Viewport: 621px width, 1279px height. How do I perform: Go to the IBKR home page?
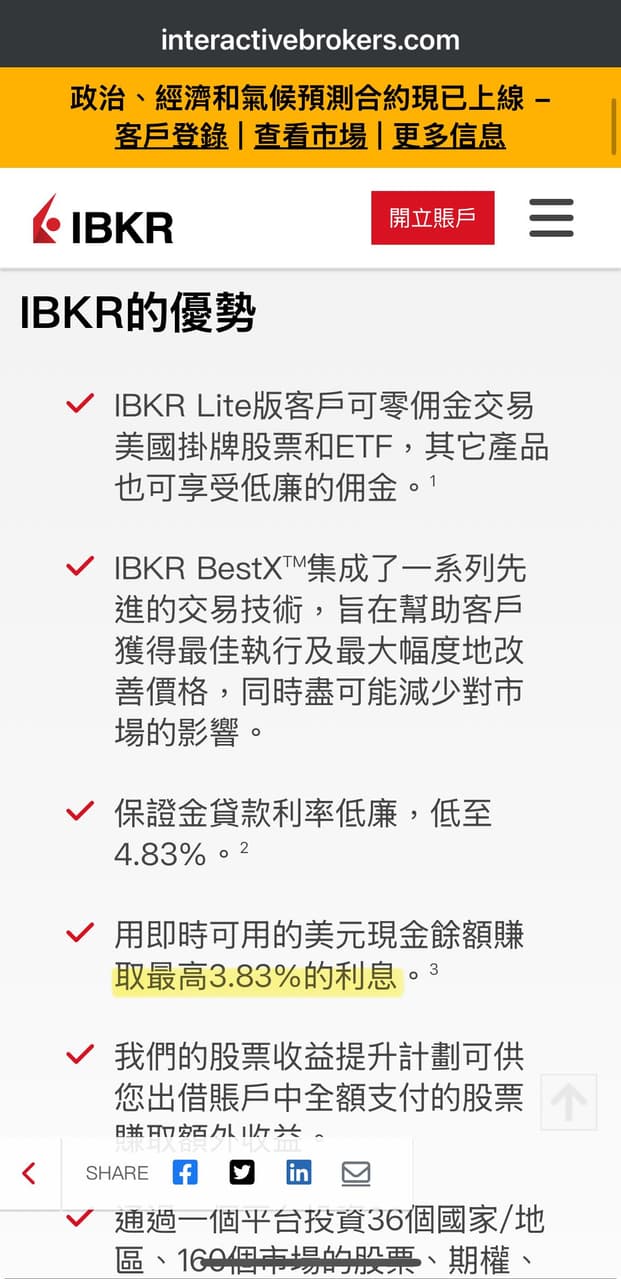point(103,220)
